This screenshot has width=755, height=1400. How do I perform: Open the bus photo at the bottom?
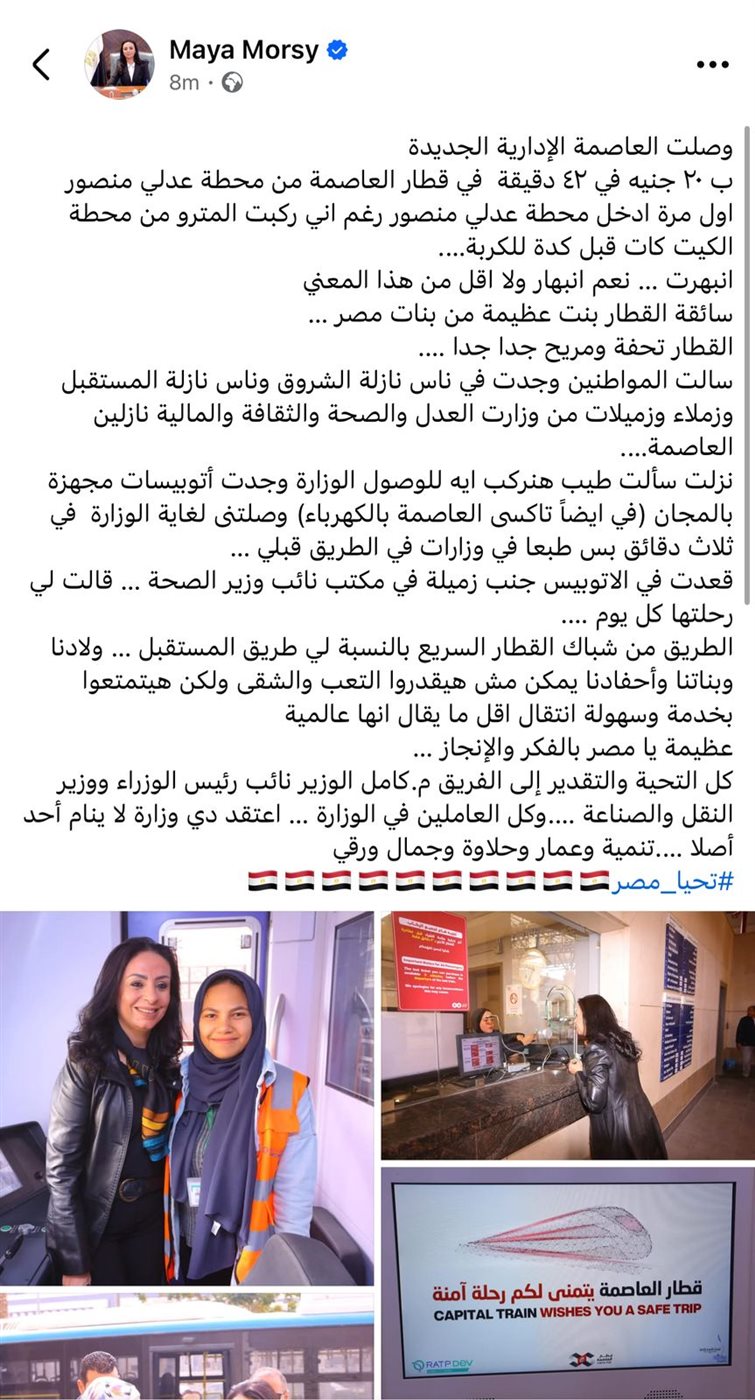coord(187,1346)
